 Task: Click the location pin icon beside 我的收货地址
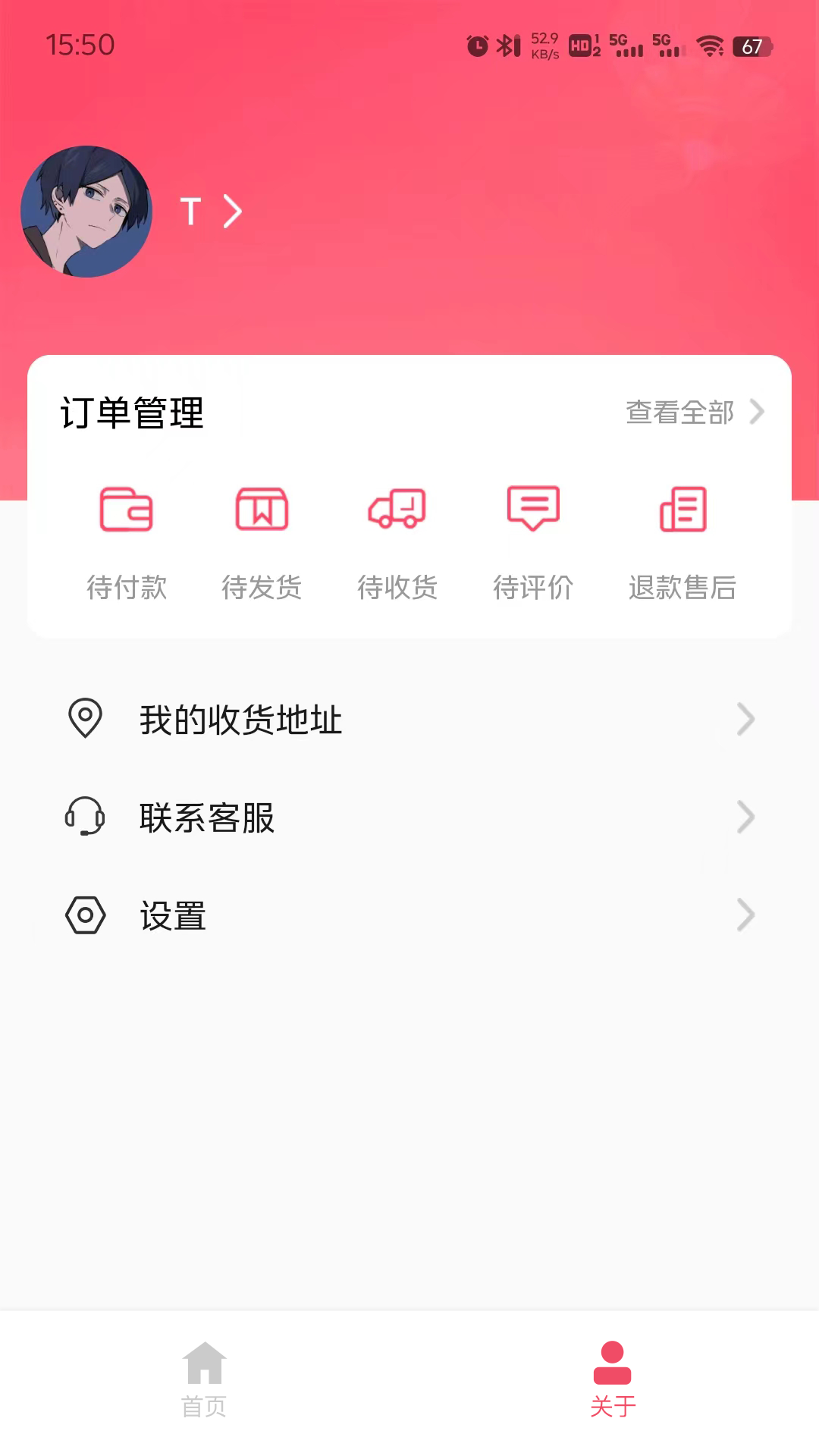(x=85, y=720)
